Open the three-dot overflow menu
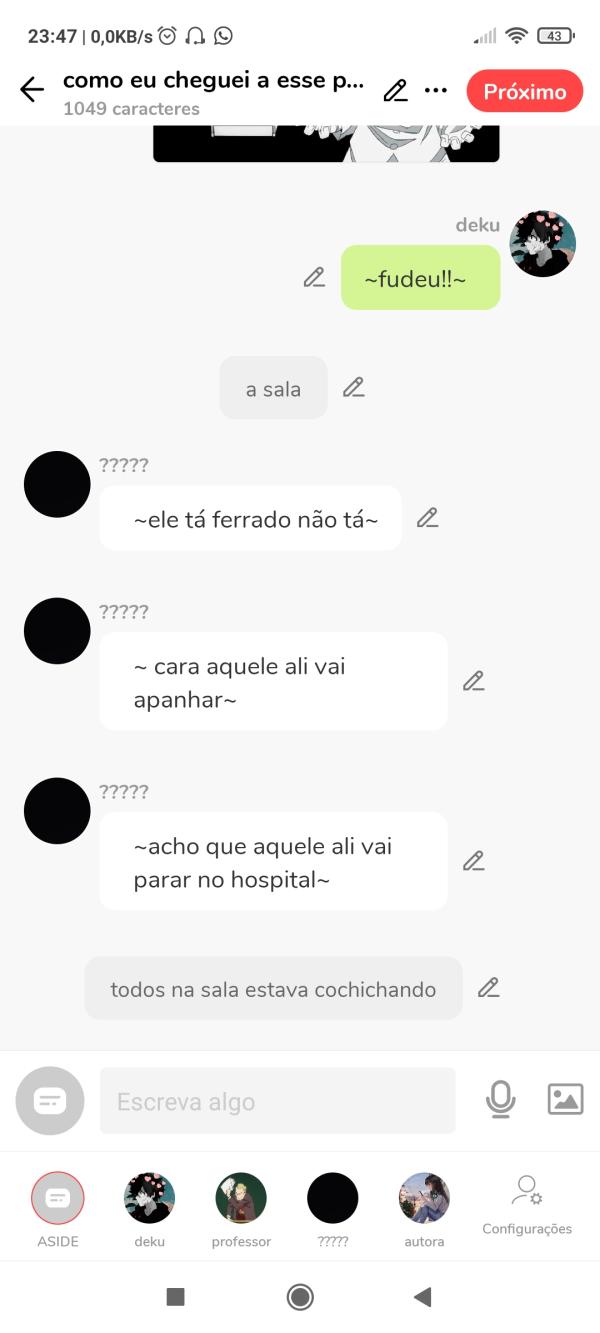Image resolution: width=600 pixels, height=1333 pixels. coord(436,91)
